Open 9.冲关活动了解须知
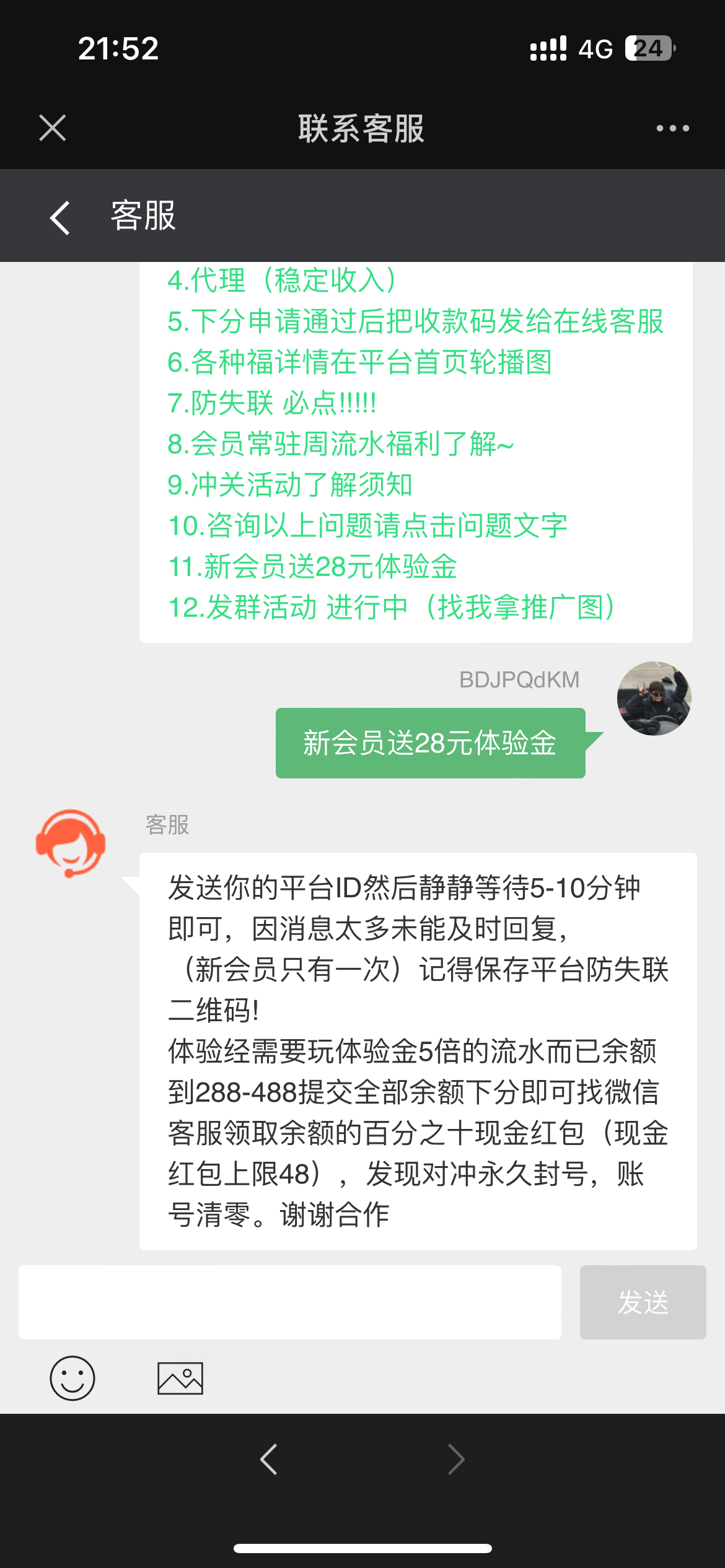The image size is (725, 1568). pyautogui.click(x=290, y=485)
